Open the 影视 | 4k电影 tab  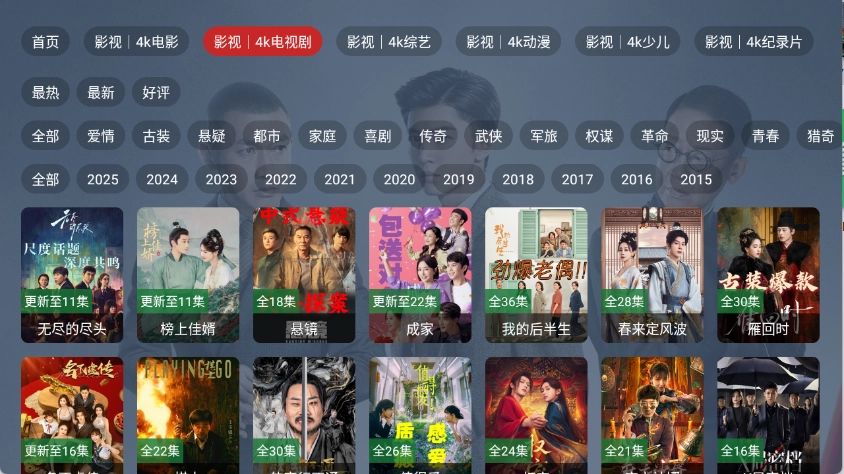[x=136, y=42]
